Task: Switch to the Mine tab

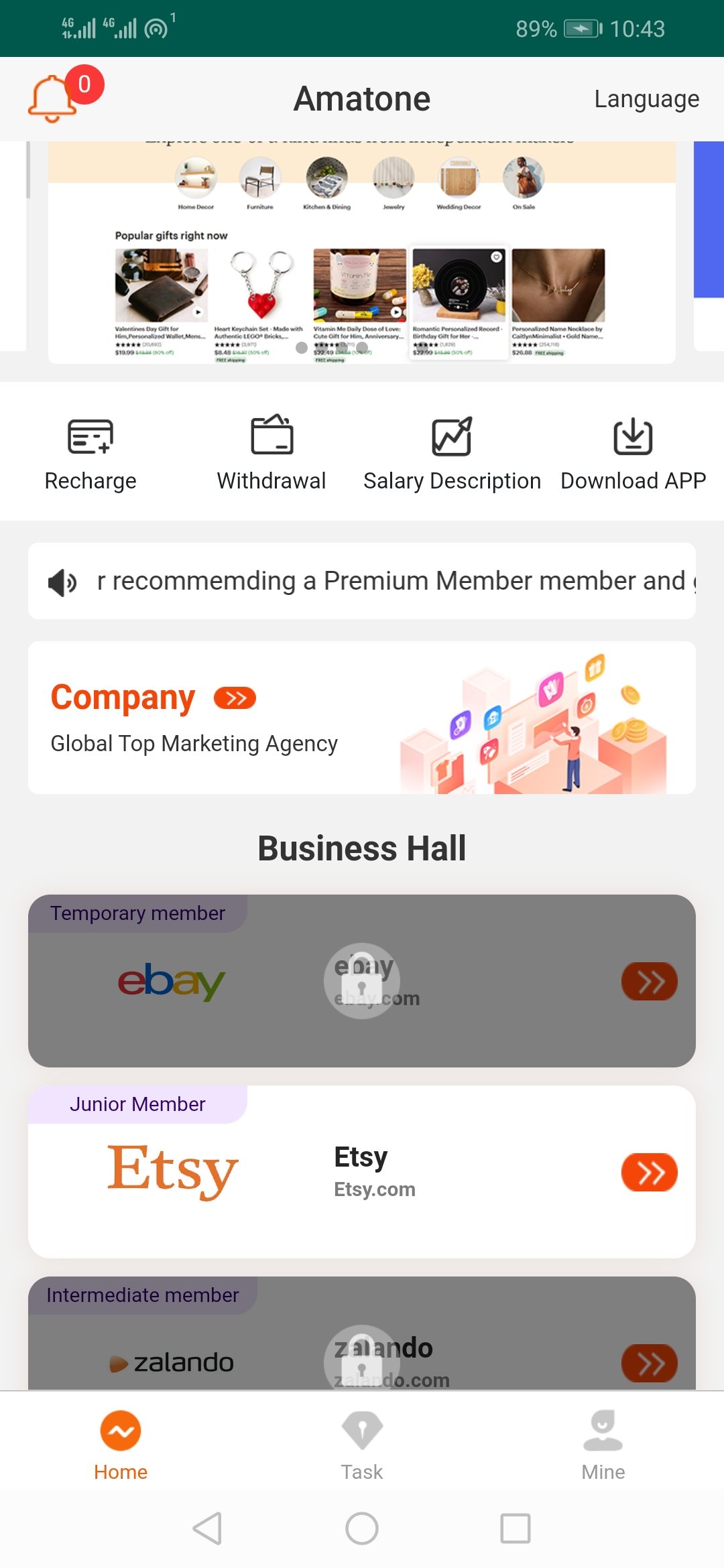Action: (x=603, y=1445)
